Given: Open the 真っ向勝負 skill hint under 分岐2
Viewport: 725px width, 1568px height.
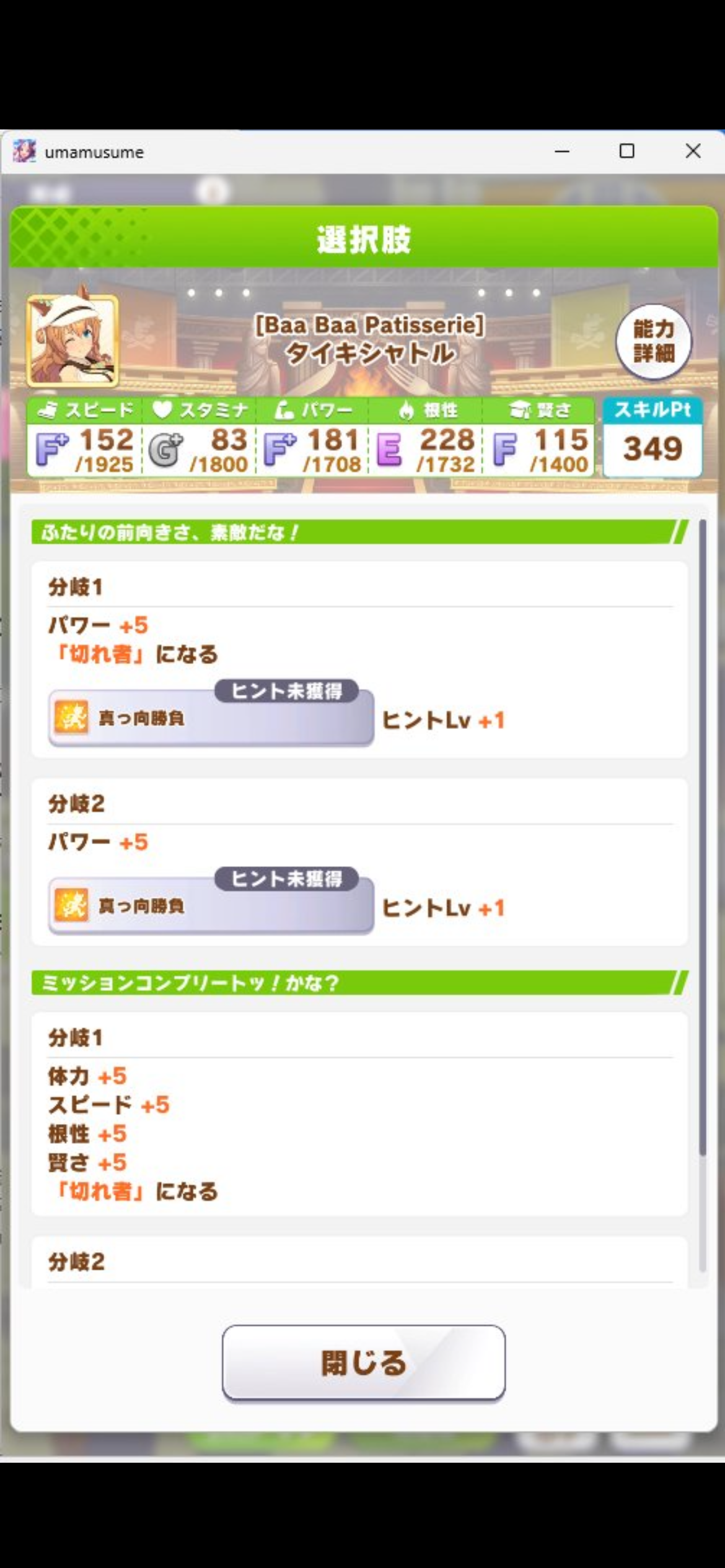Looking at the screenshot, I should 211,906.
